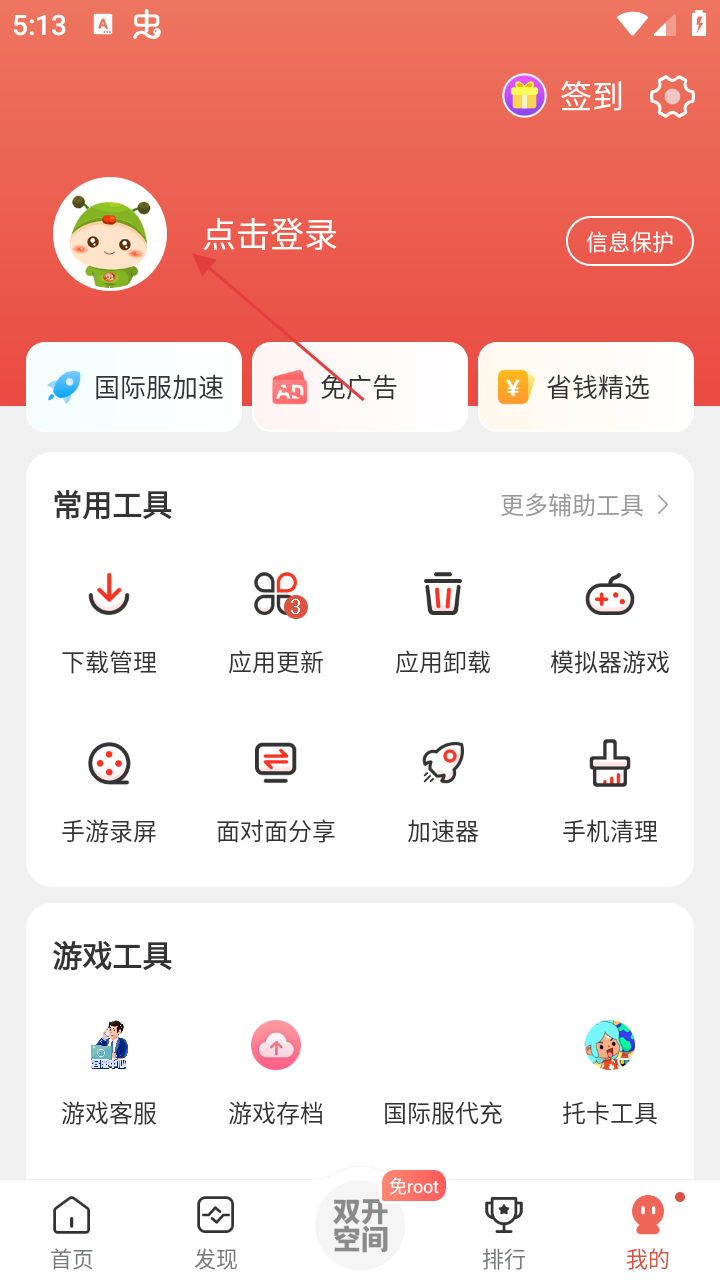Select the 免广告 card
Viewport: 720px width, 1280px height.
click(360, 387)
